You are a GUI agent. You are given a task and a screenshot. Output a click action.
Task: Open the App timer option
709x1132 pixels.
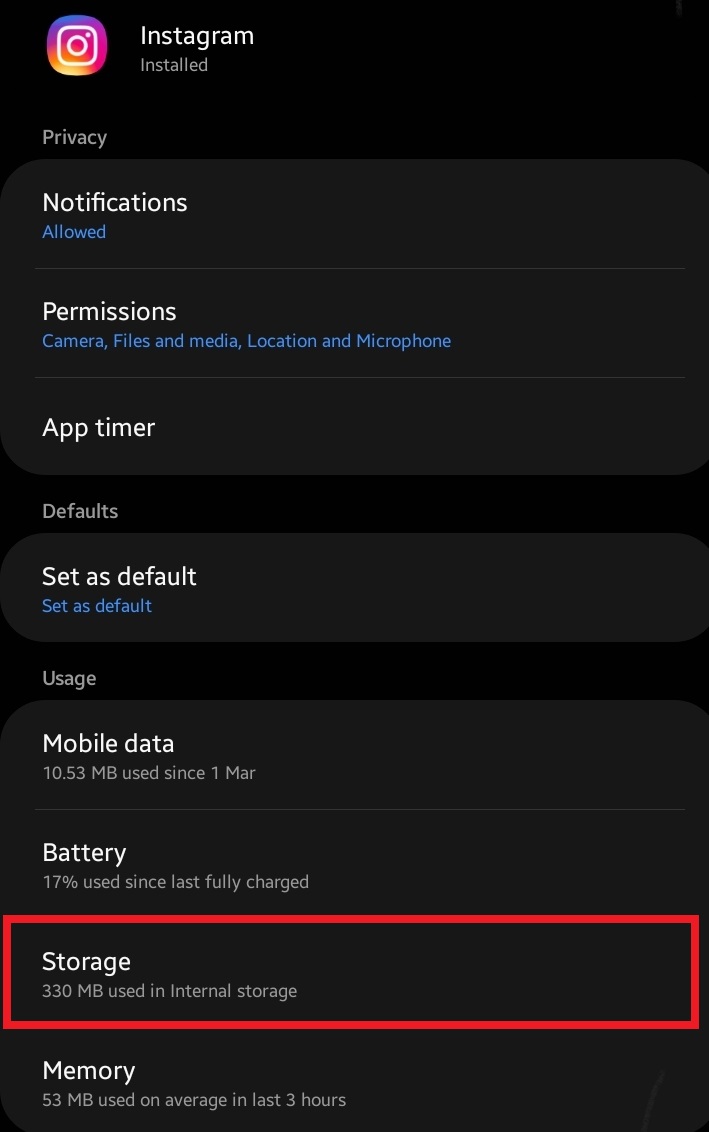pos(354,428)
